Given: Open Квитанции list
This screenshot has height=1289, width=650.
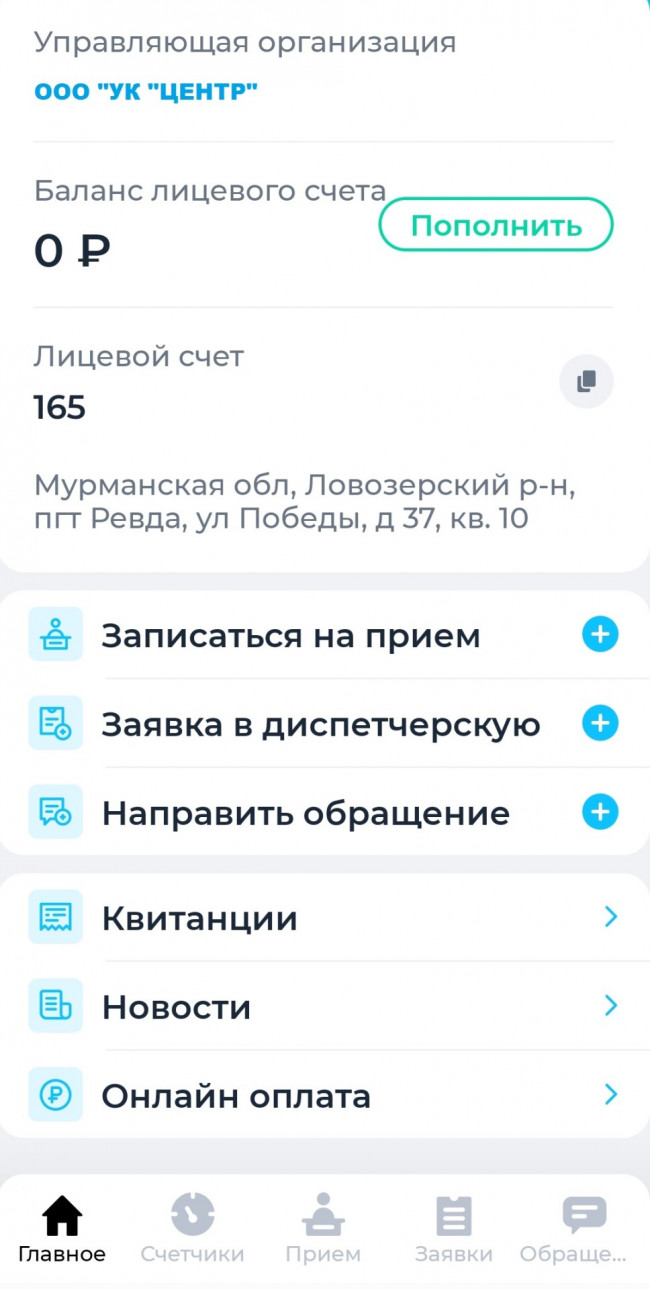Looking at the screenshot, I should click(x=325, y=917).
